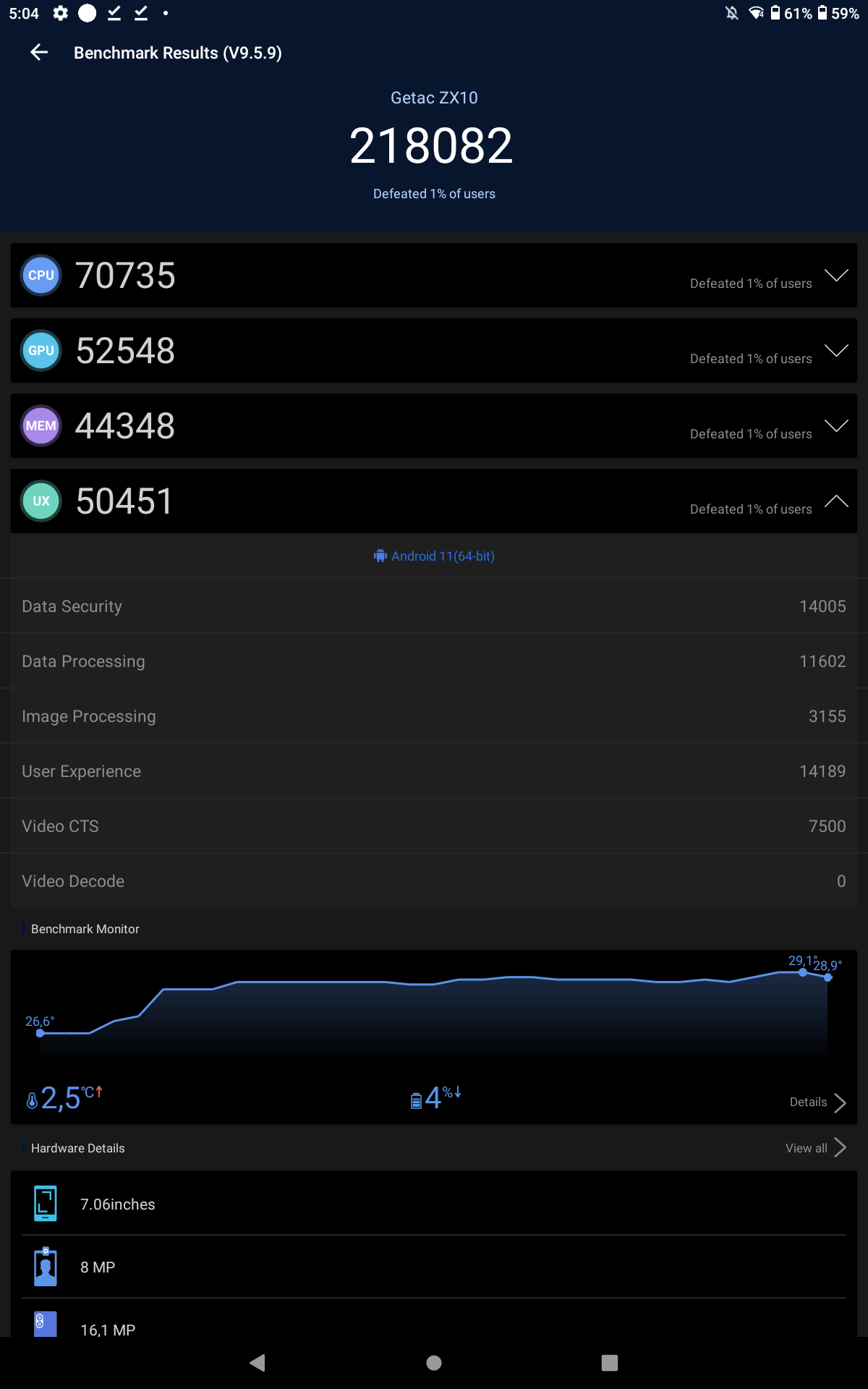Tap the system home button
868x1389 pixels.
coord(434,1363)
